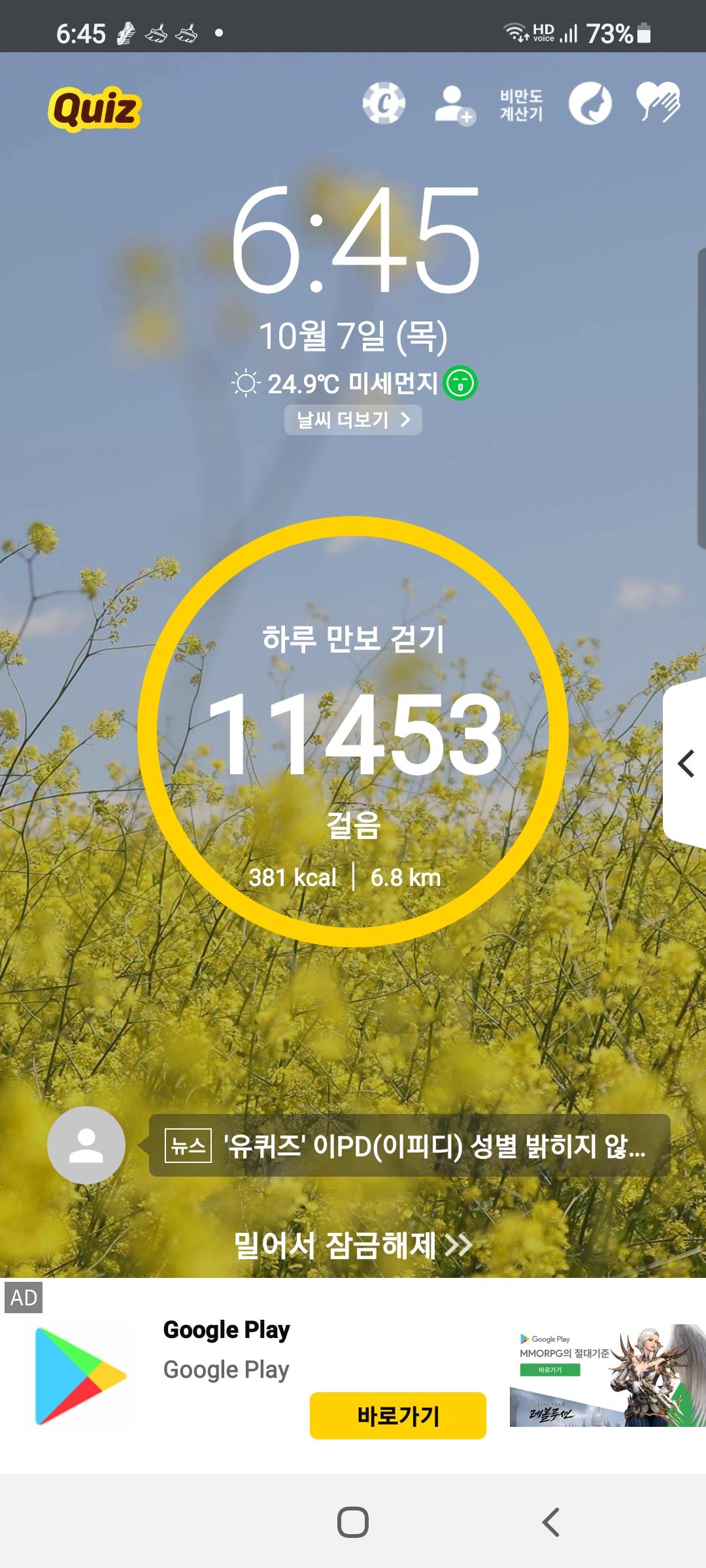
Task: Open 날씨 더보기 weather details
Action: (353, 419)
